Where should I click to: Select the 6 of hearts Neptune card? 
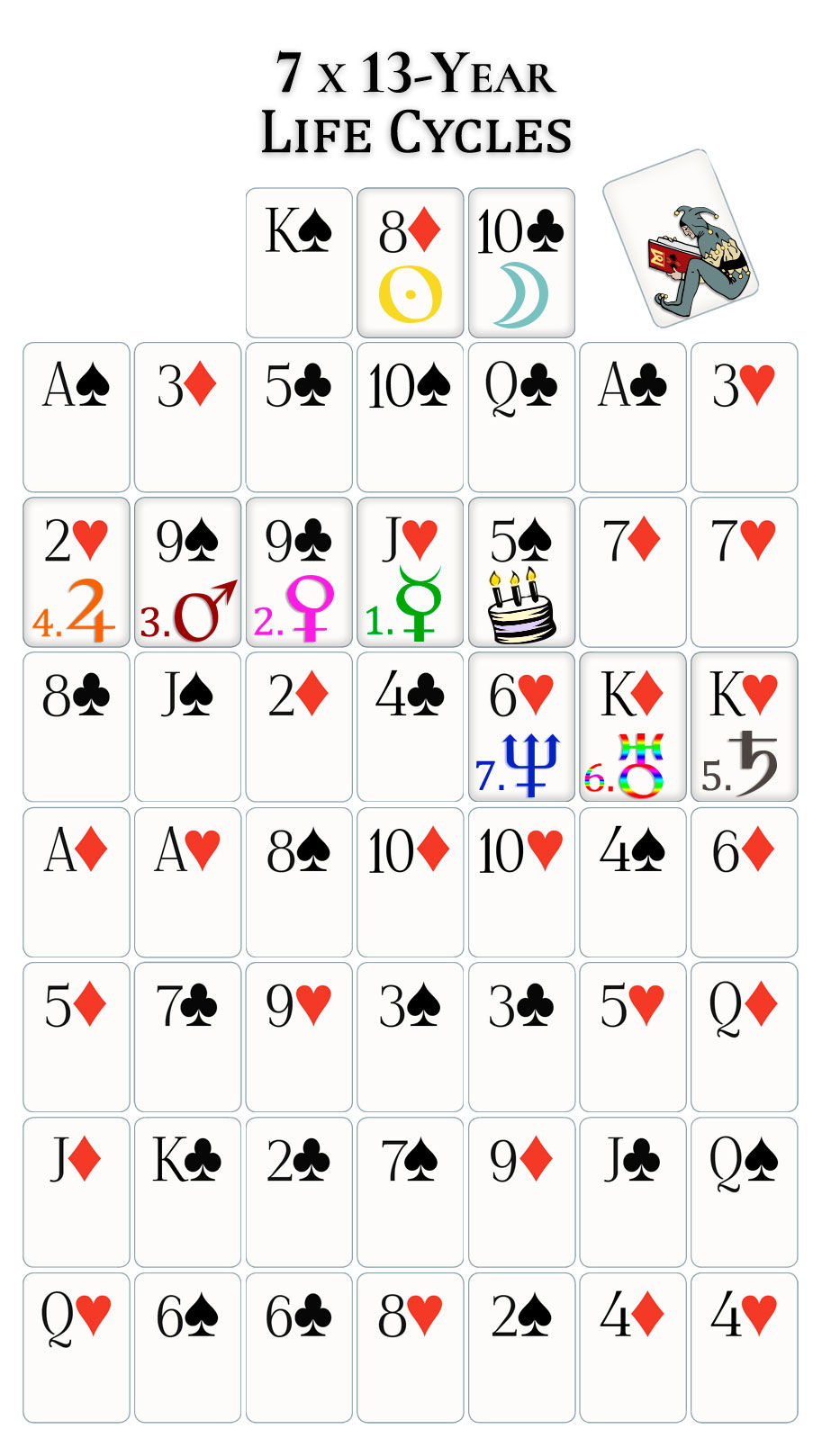coord(521,727)
